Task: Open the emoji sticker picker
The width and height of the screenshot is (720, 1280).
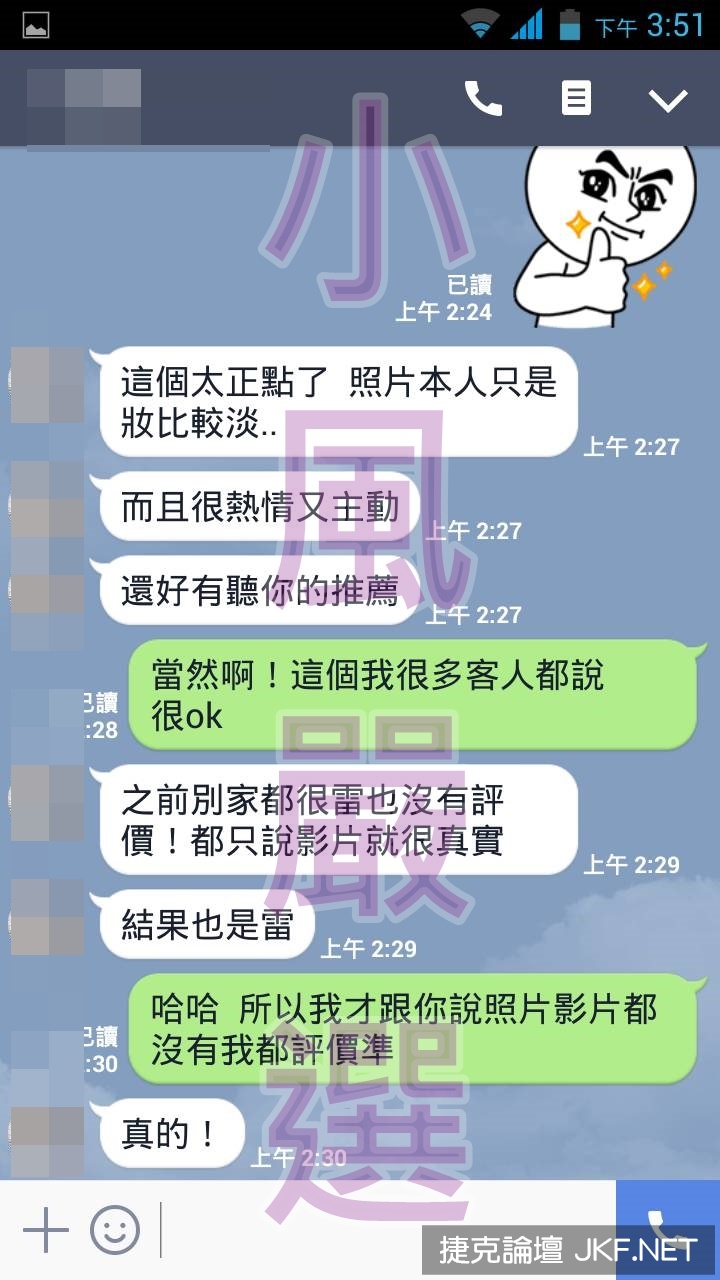Action: click(x=115, y=1230)
